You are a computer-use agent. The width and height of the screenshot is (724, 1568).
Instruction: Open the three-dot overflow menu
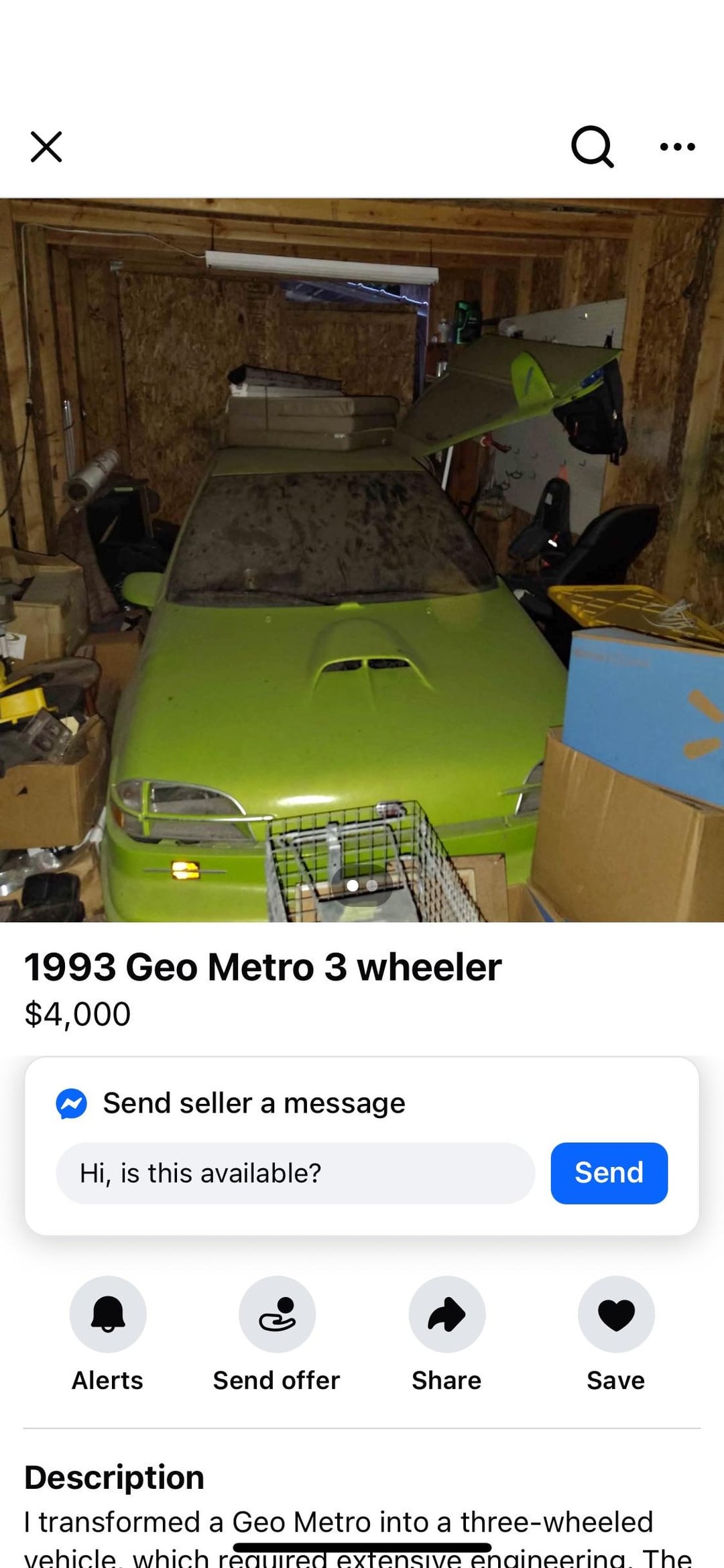[x=677, y=147]
